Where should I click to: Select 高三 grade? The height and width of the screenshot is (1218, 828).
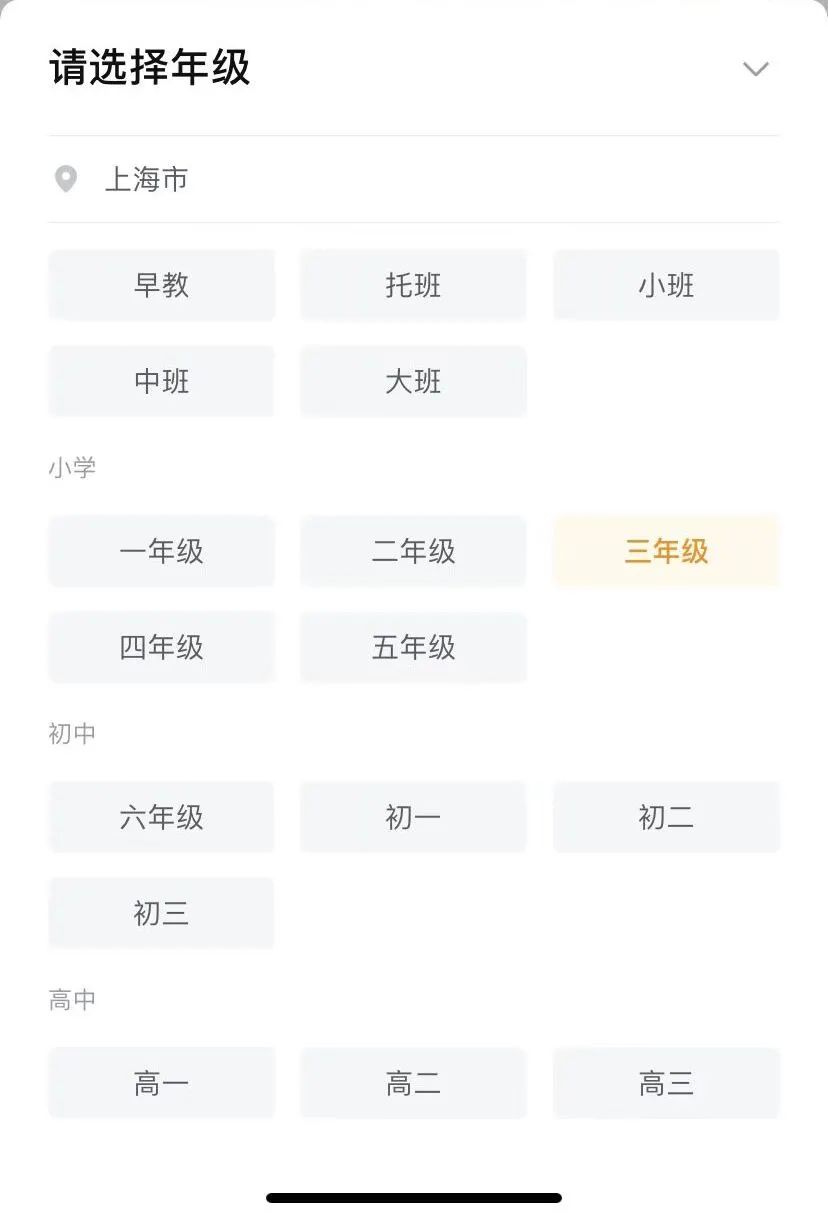coord(666,1083)
